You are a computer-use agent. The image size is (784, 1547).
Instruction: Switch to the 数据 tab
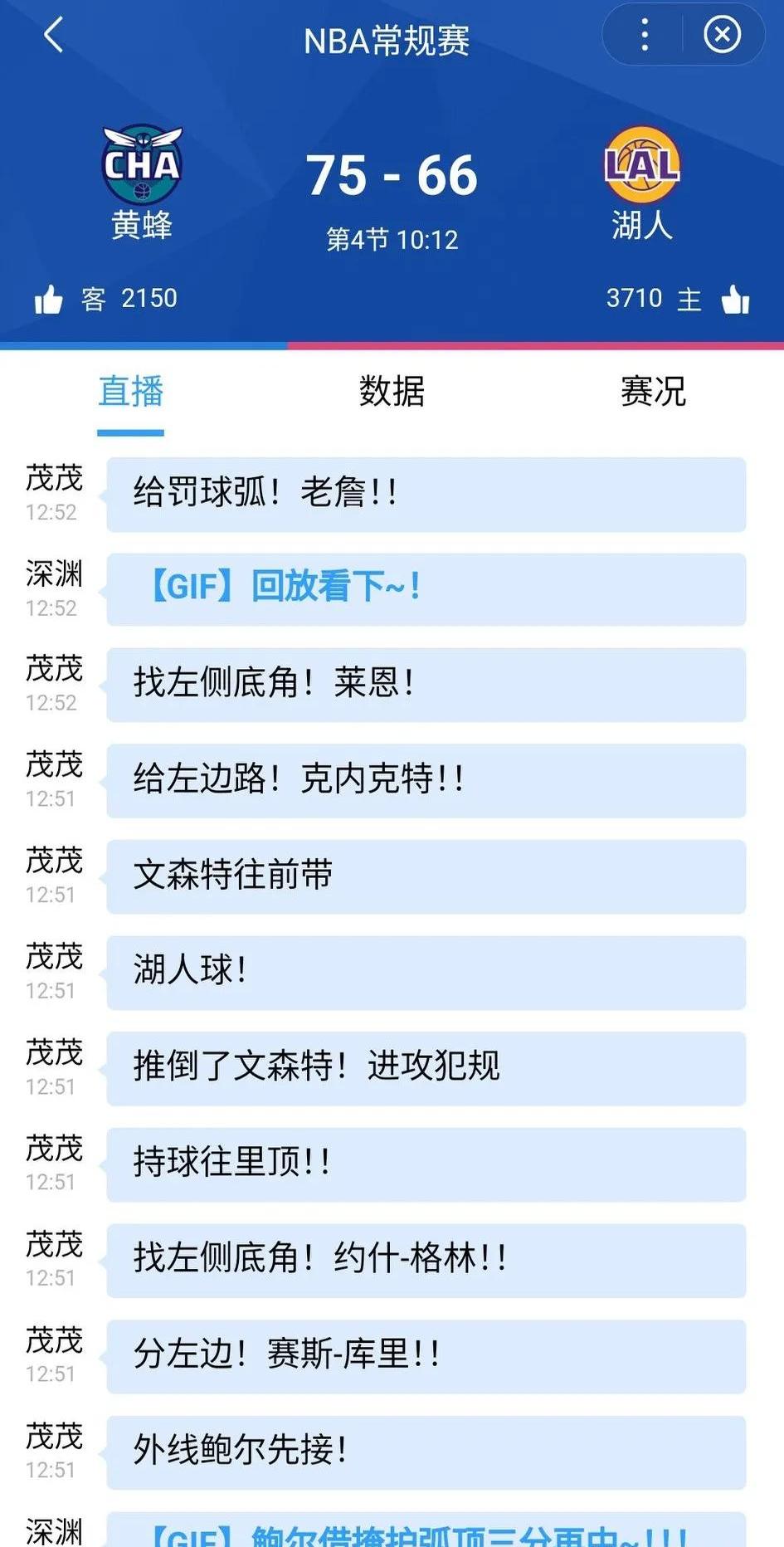pyautogui.click(x=390, y=393)
